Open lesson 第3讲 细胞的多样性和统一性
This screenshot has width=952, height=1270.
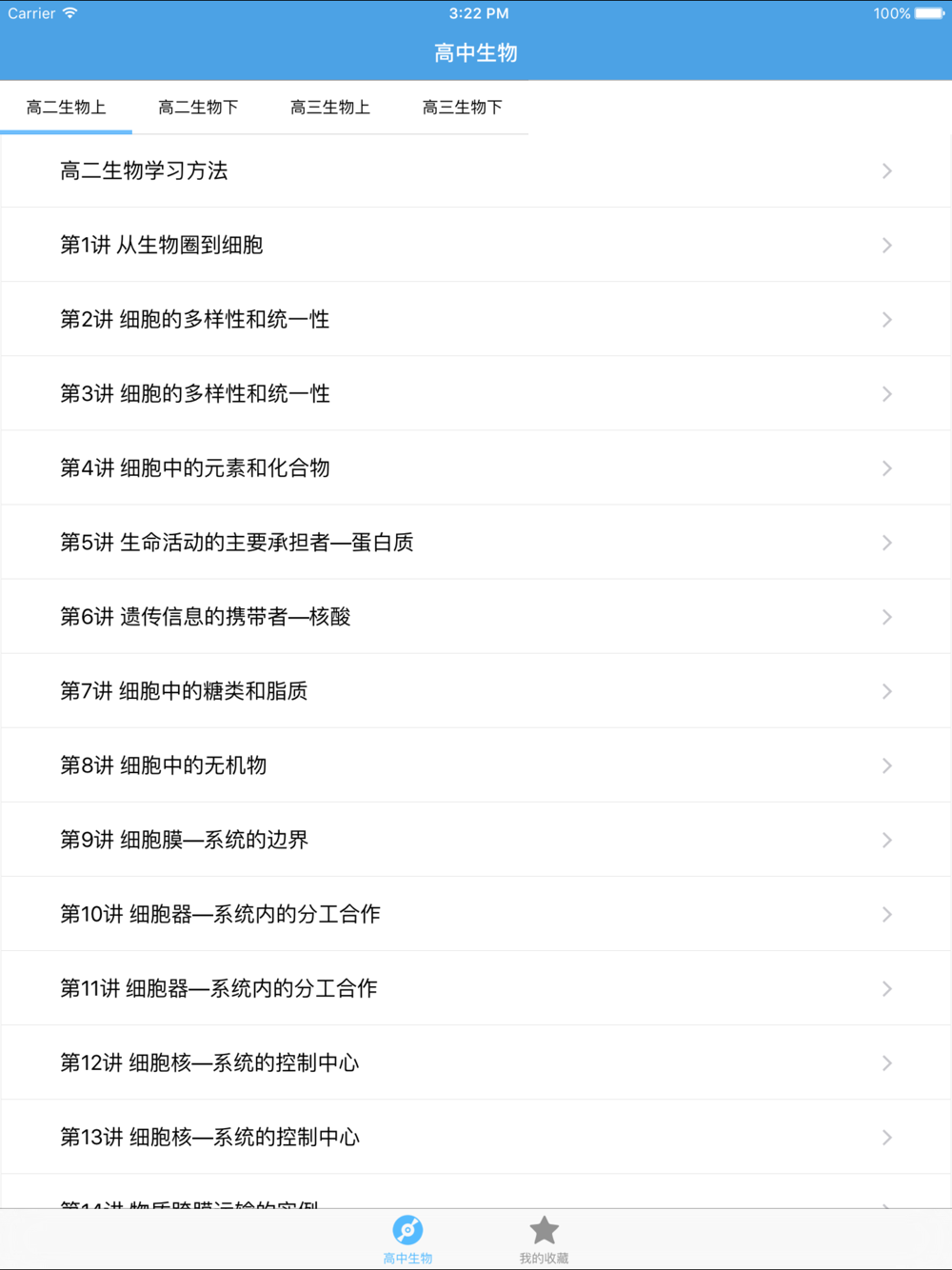[x=476, y=394]
